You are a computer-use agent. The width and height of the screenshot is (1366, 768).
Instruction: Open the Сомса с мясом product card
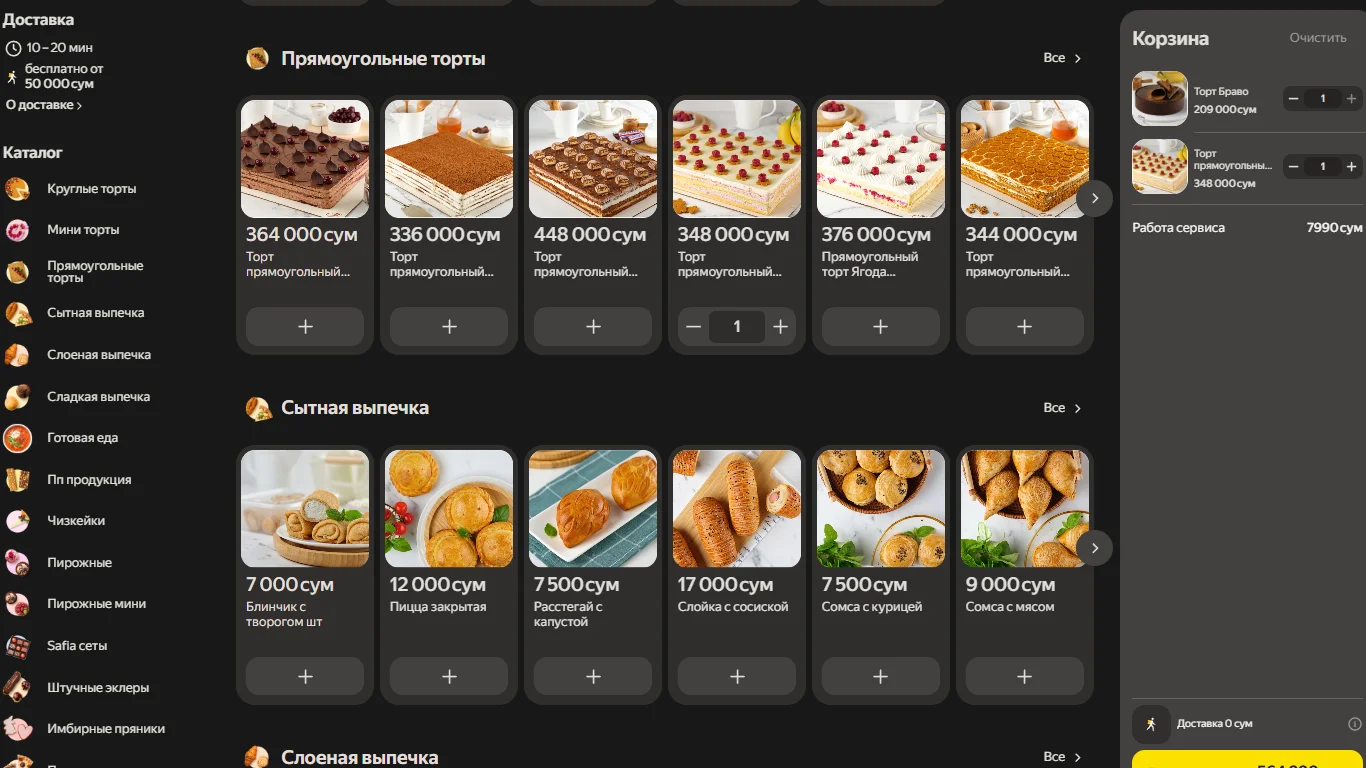(x=1025, y=509)
